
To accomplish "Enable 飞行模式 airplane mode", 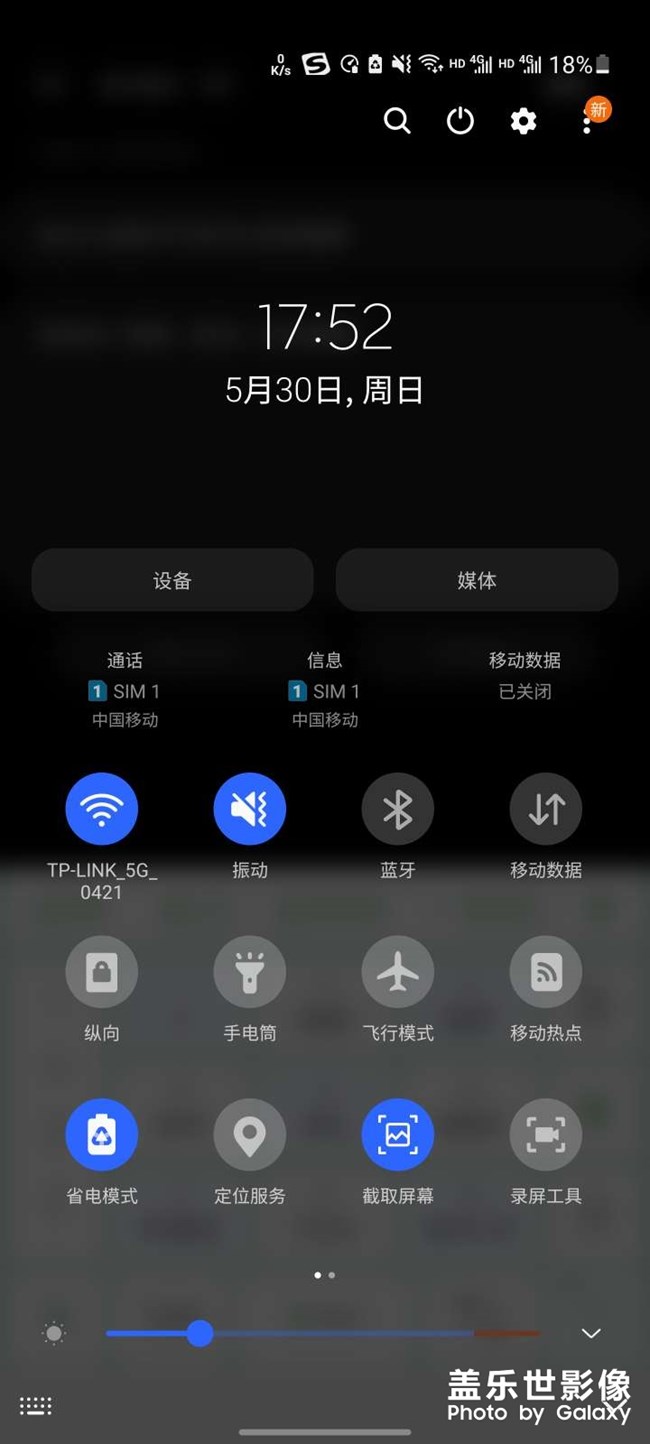I will pos(397,971).
